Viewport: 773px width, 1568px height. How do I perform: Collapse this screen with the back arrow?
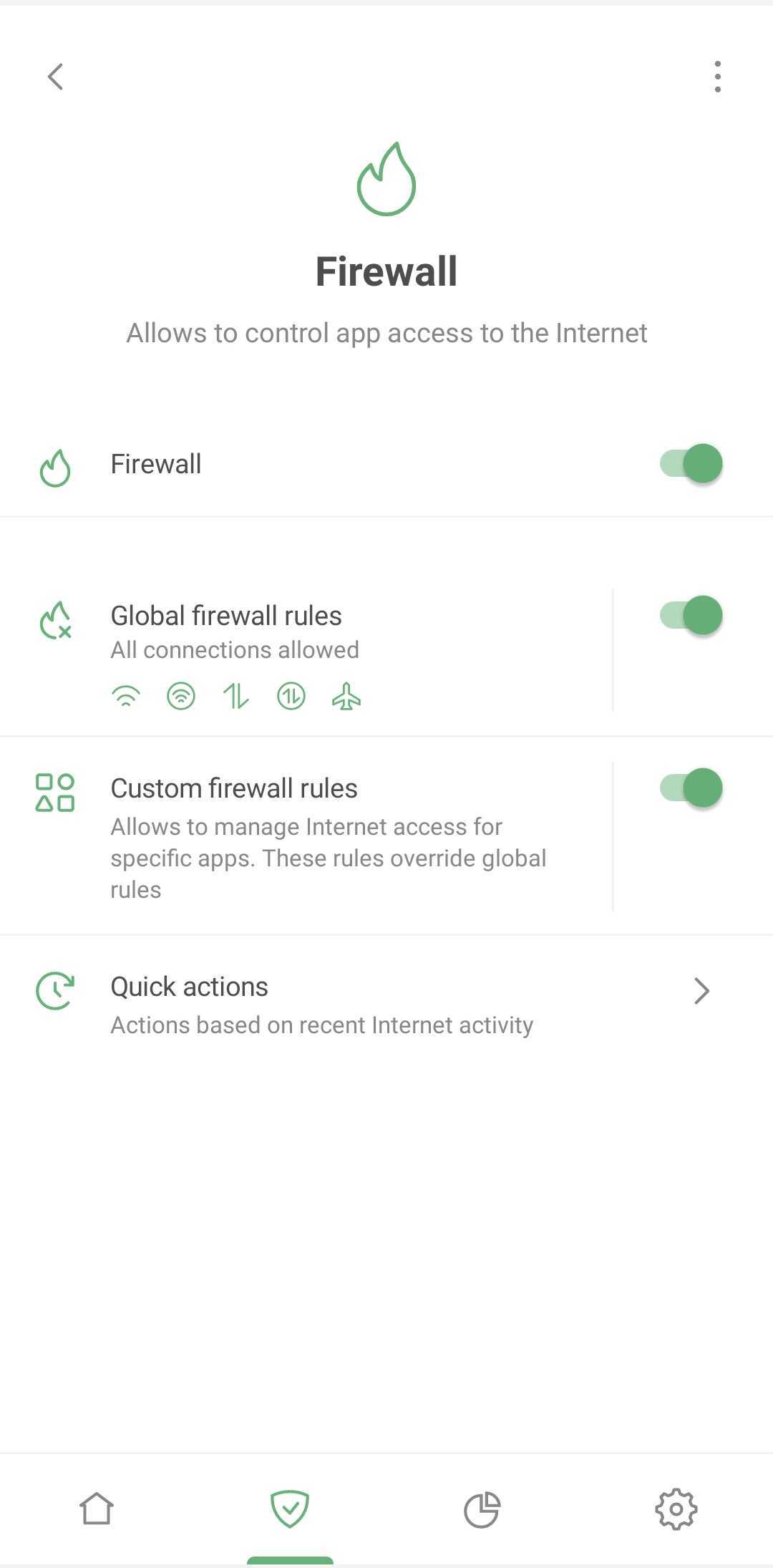tap(56, 77)
